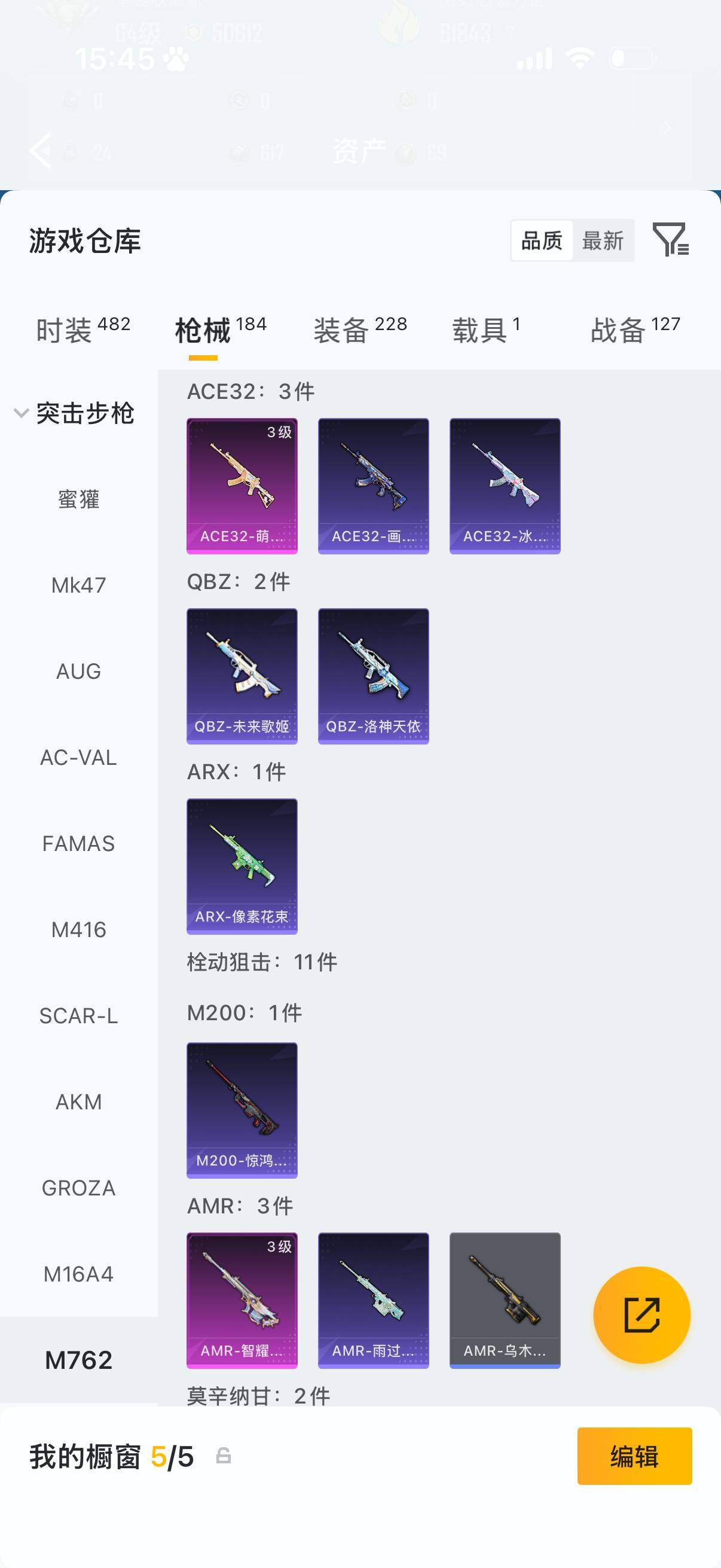Open the filter icon next to 最新
This screenshot has height=1568, width=721.
(670, 239)
